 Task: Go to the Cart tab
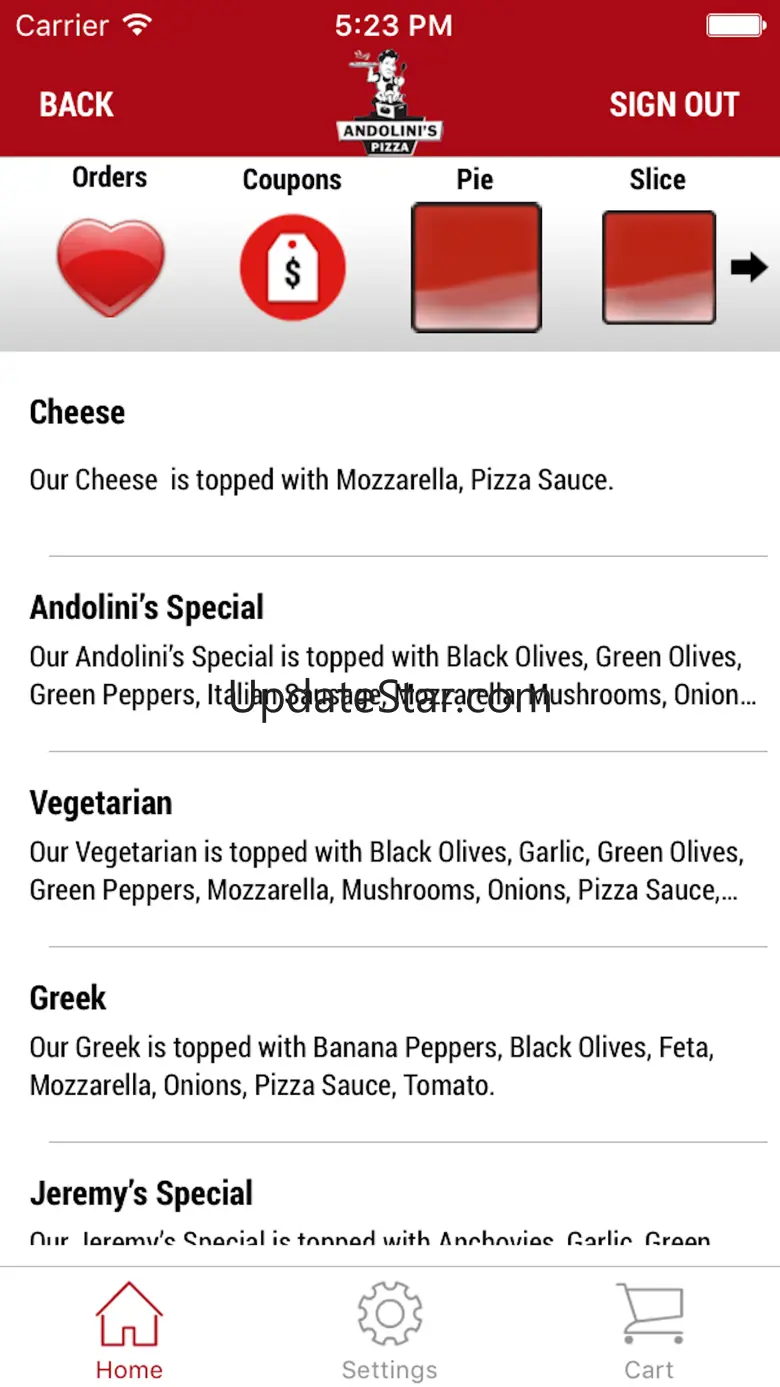coord(649,1330)
